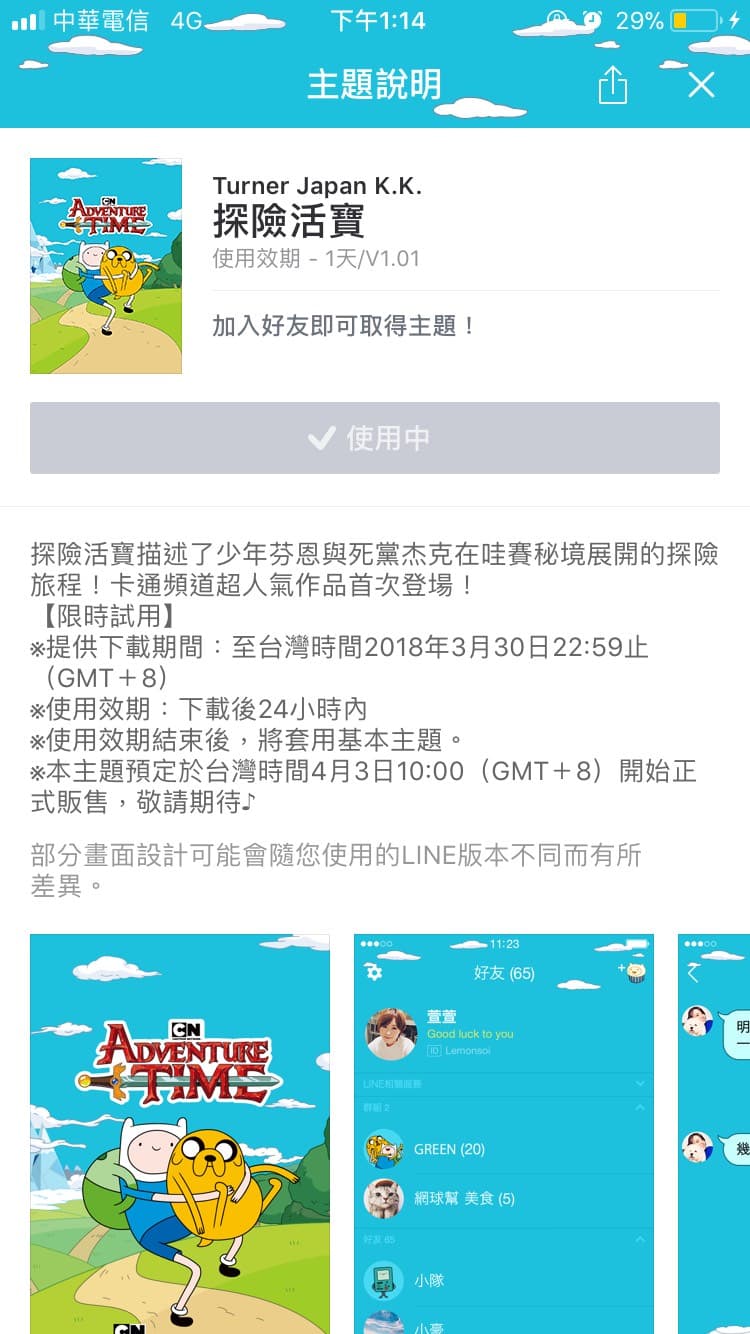Open the Adventure Time cover preview image

click(180, 1134)
